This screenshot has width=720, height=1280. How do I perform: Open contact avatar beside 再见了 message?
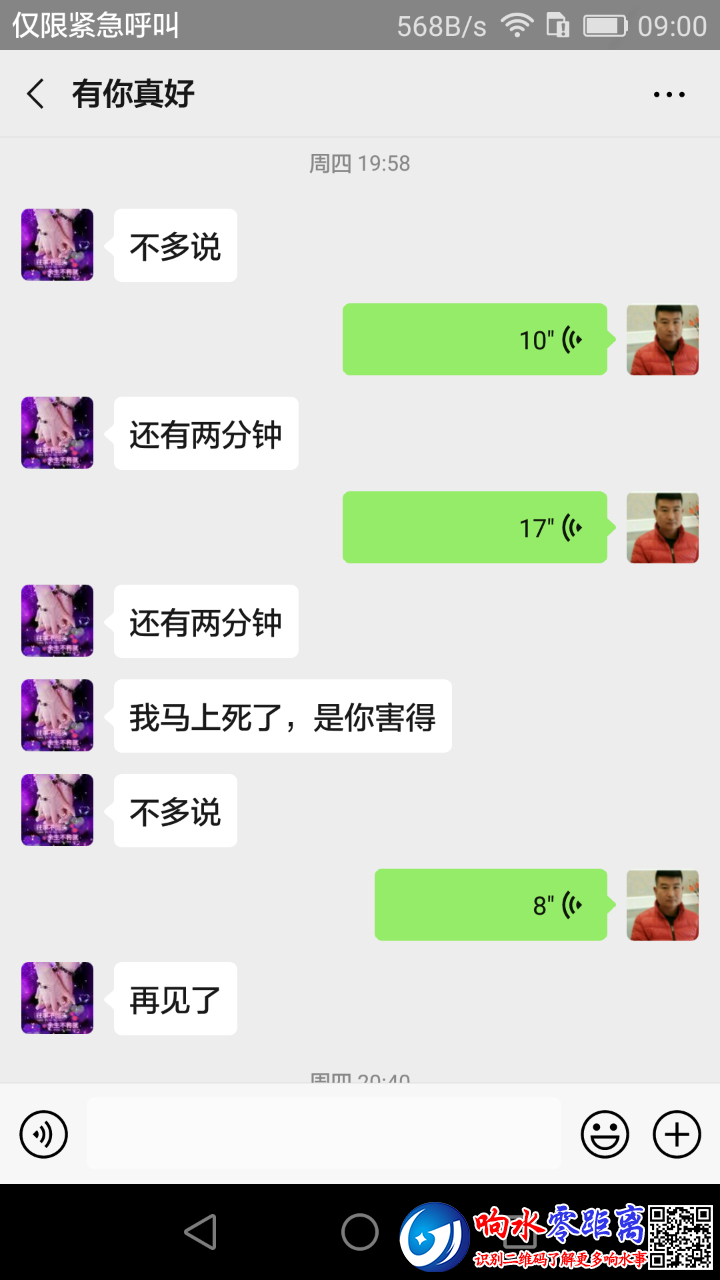click(57, 998)
